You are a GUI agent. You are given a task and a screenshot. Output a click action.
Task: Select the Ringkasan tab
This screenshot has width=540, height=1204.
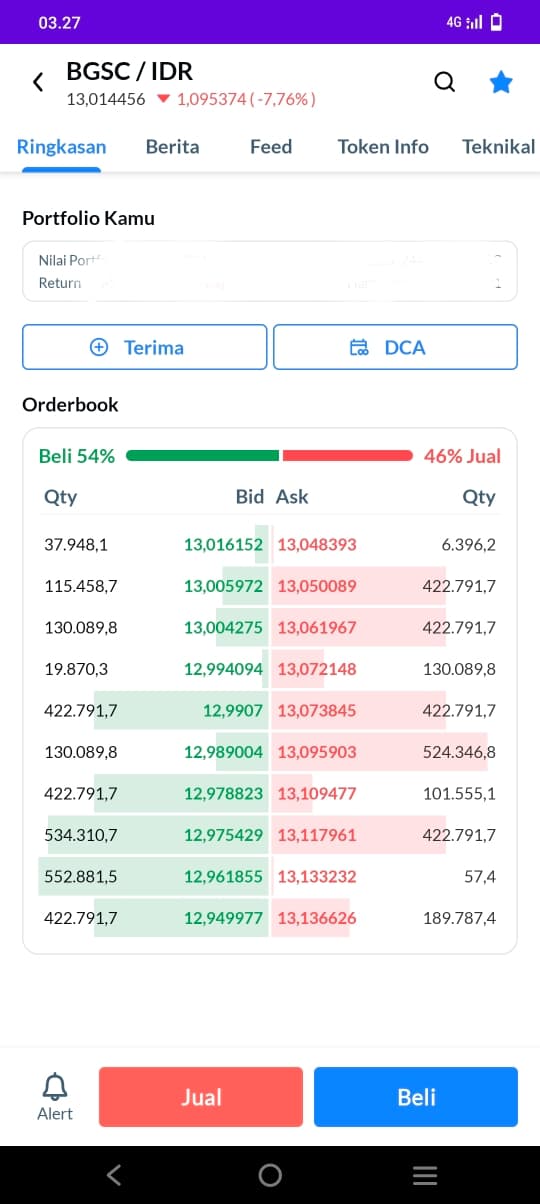point(62,147)
